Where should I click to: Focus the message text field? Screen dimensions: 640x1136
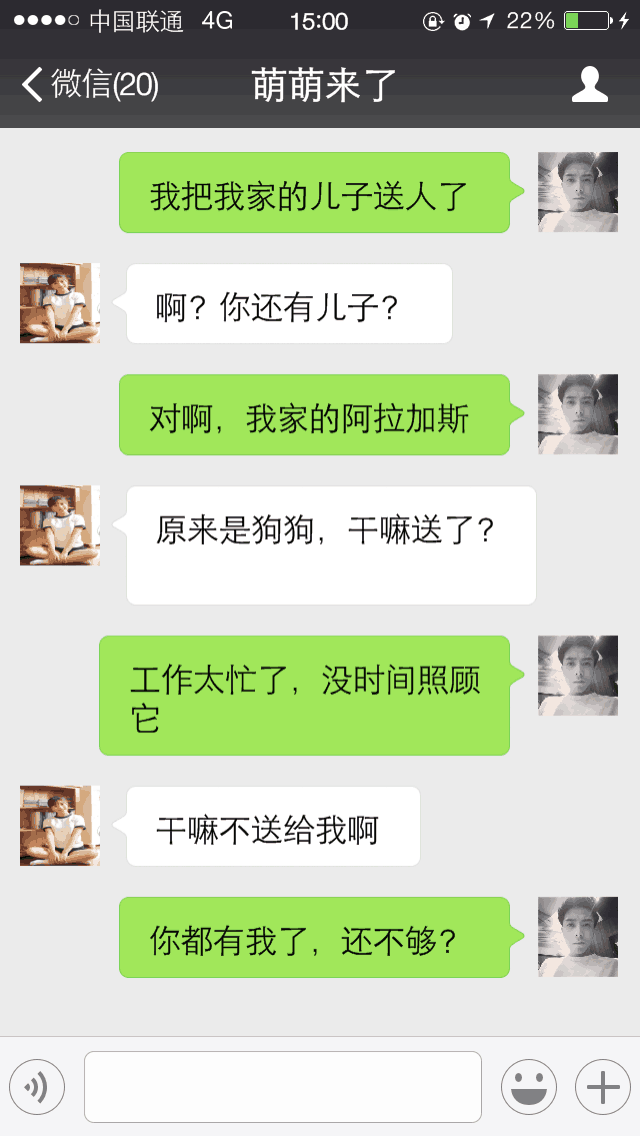pos(283,1086)
